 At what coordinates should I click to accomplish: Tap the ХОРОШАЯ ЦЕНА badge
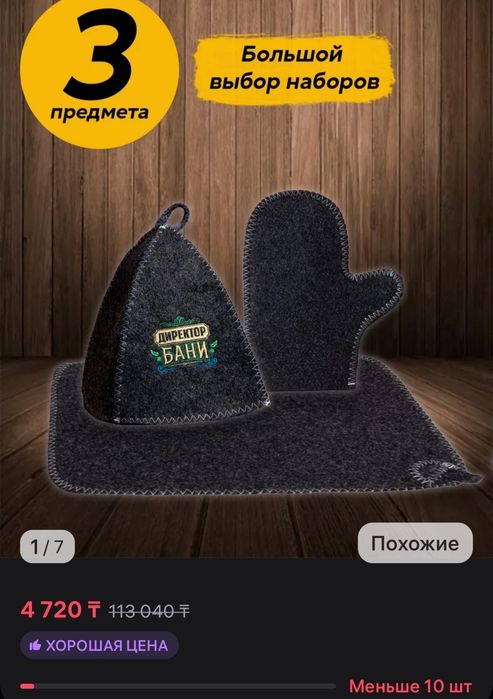(x=99, y=645)
